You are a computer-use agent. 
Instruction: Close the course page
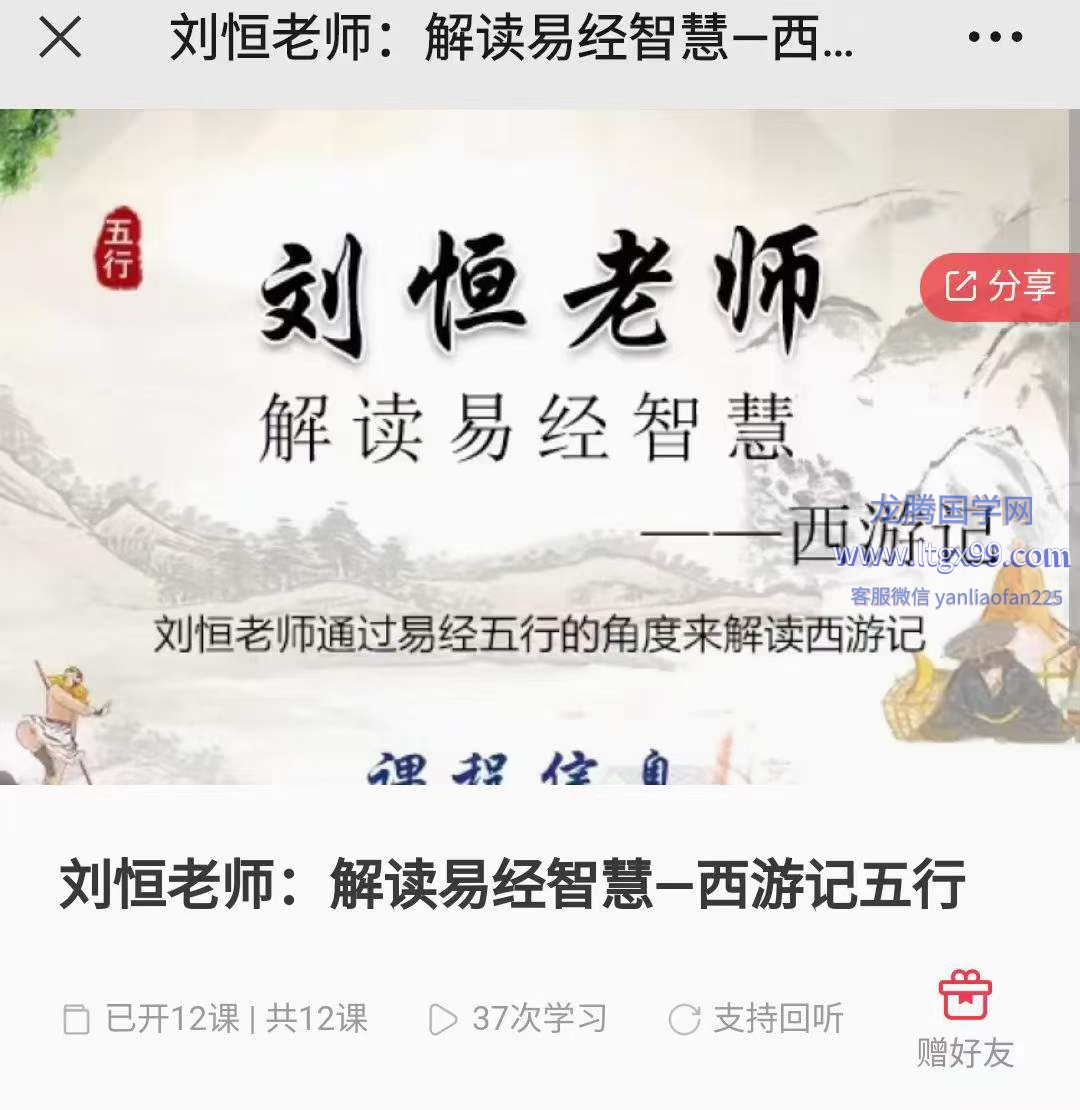click(x=60, y=39)
